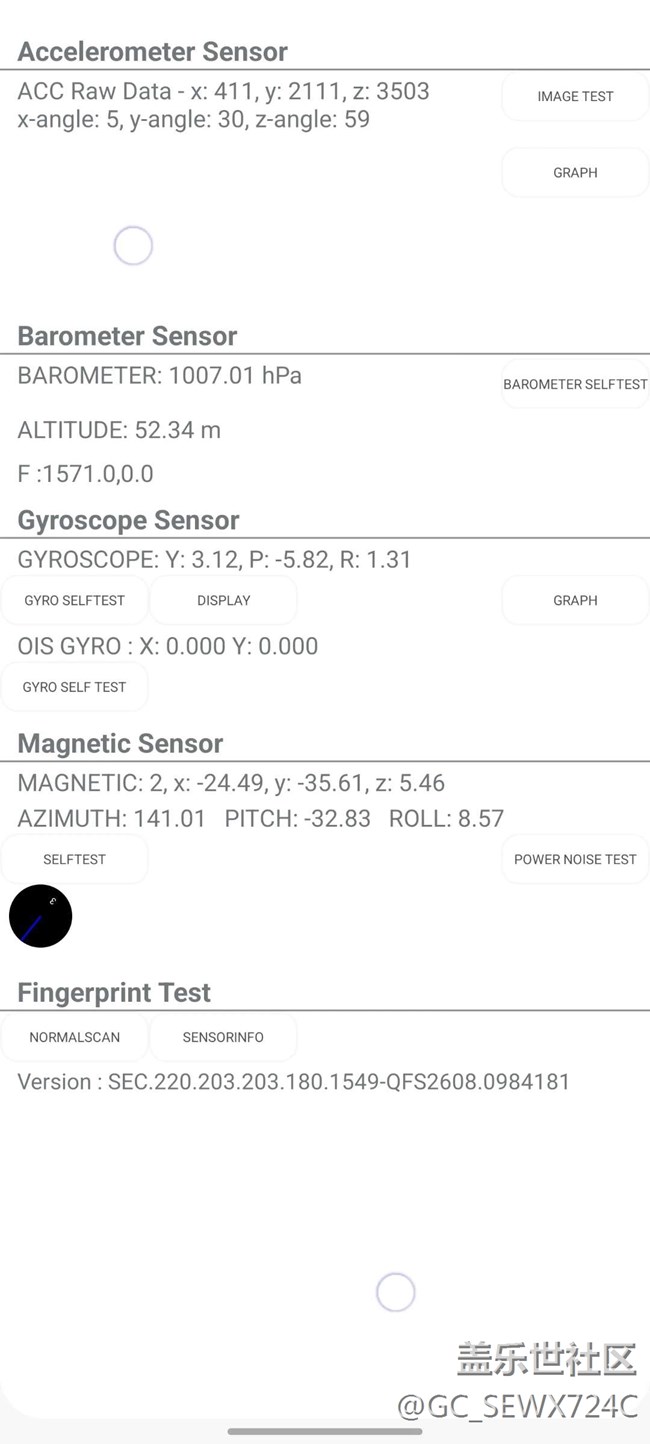Show the Gyroscope Sensor graph

[x=575, y=601]
